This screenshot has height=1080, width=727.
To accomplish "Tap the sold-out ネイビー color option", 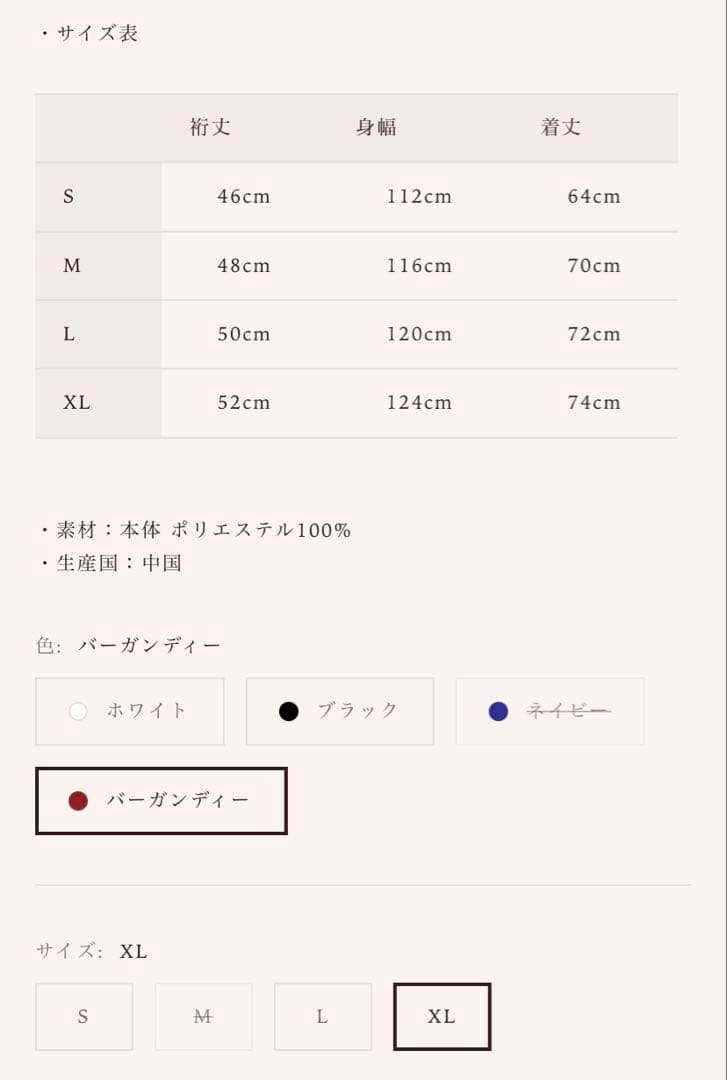I will (x=550, y=711).
